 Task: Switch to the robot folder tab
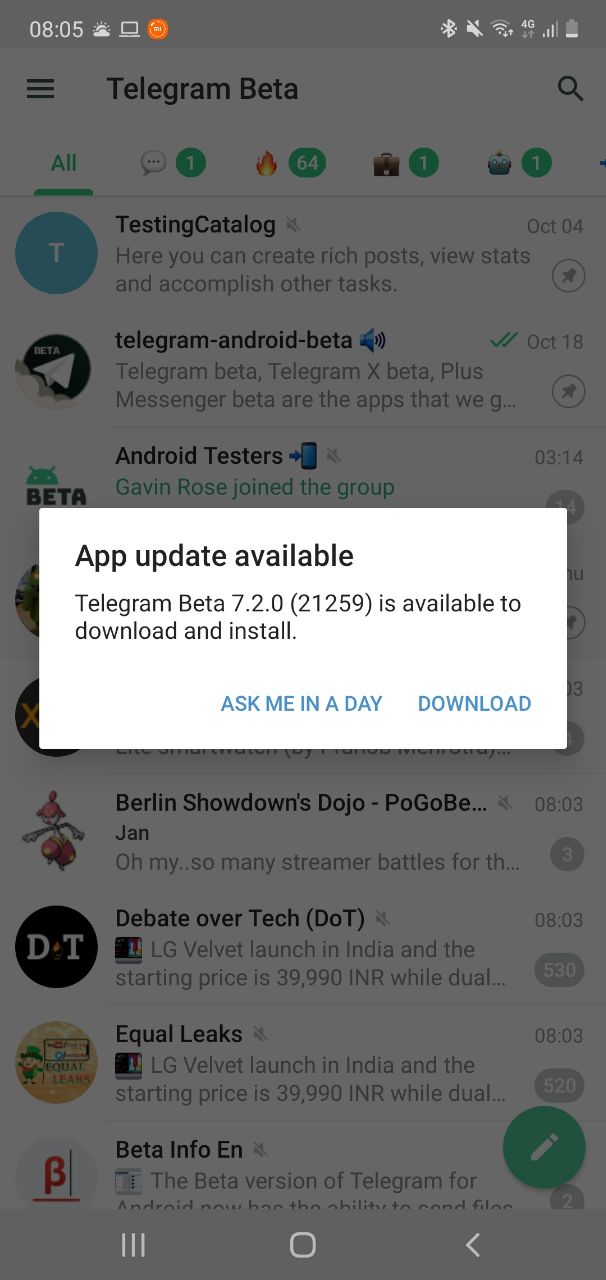[518, 163]
